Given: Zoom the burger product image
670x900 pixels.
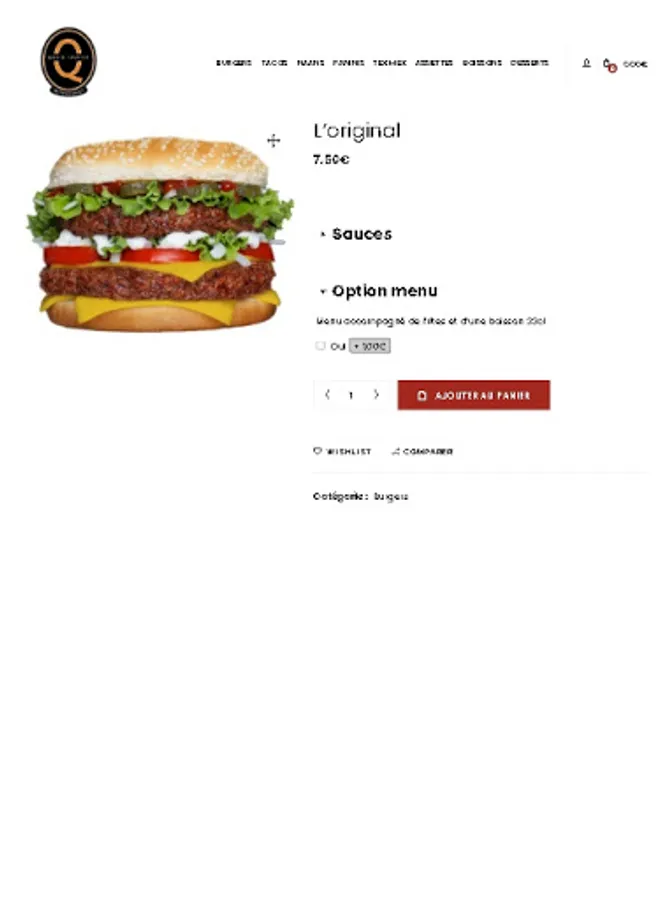Looking at the screenshot, I should point(274,141).
